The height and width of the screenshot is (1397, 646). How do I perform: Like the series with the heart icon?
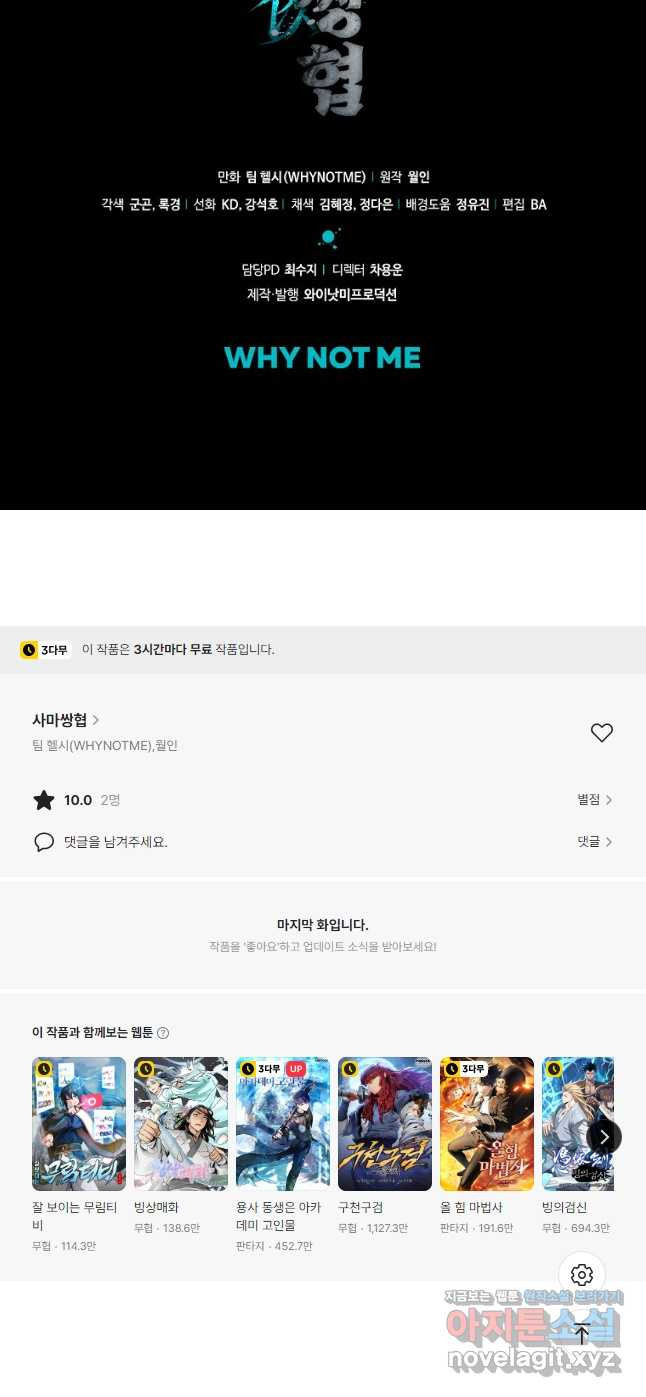click(601, 733)
